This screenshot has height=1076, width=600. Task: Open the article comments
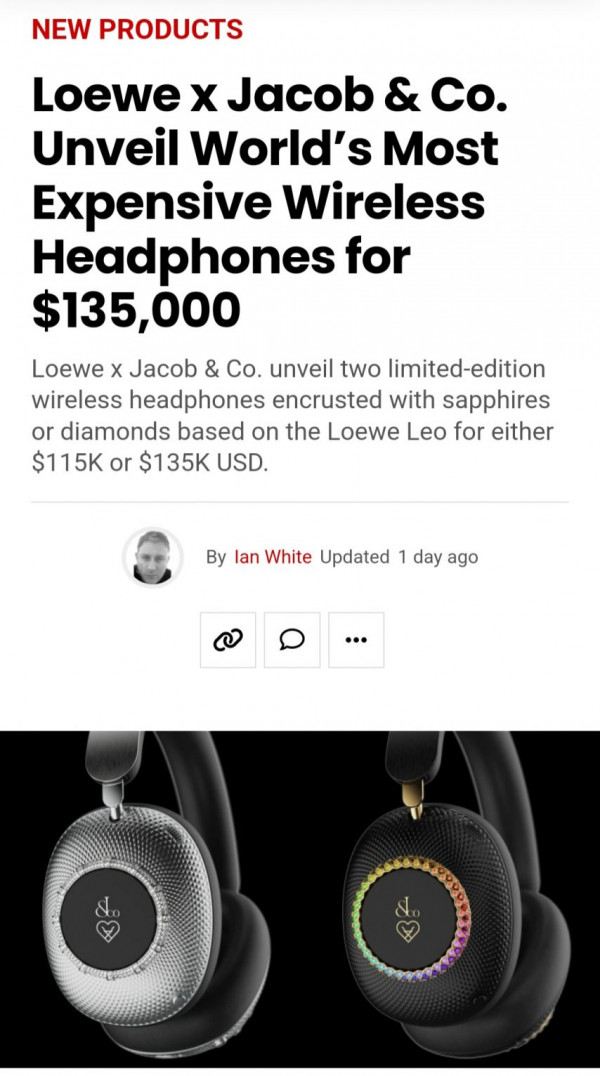292,640
